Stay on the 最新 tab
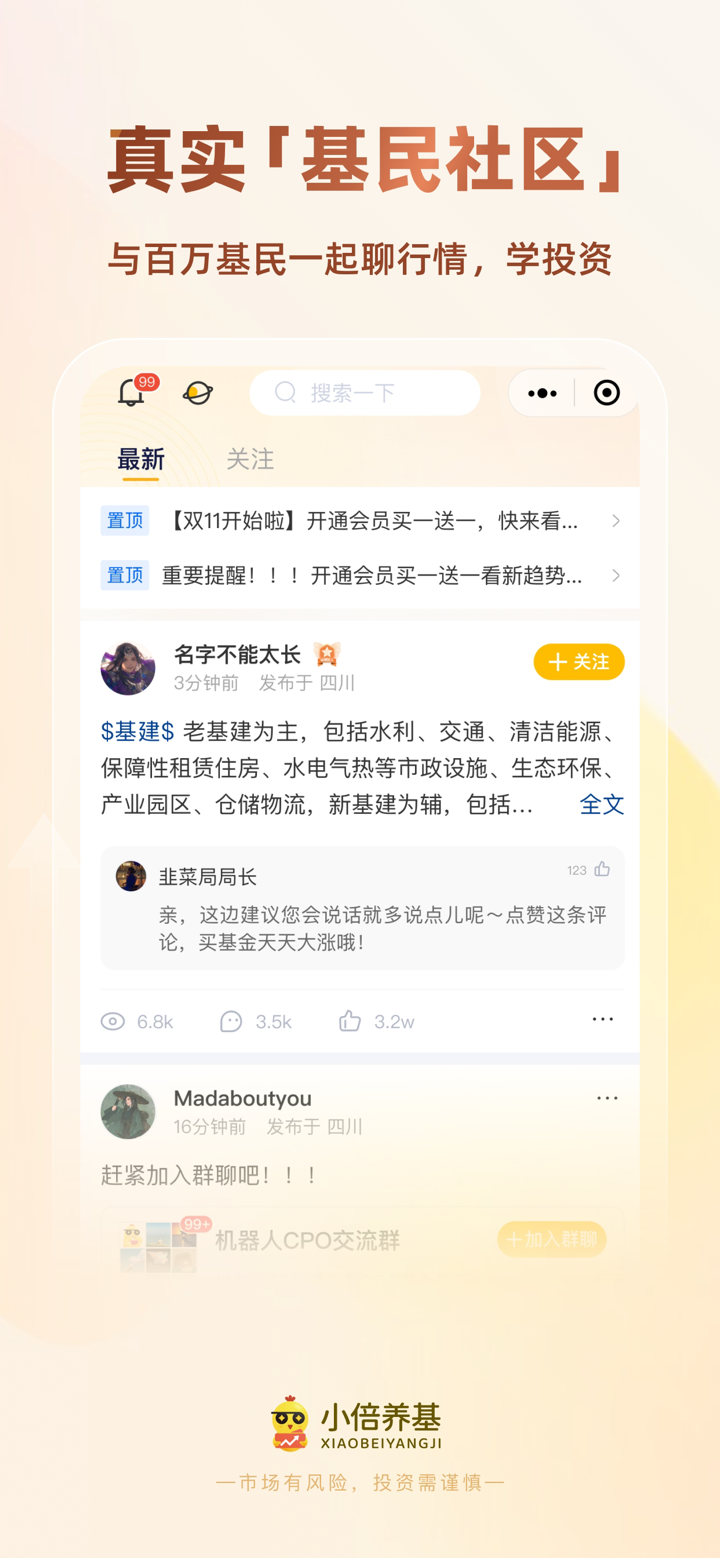This screenshot has width=720, height=1558. 140,459
